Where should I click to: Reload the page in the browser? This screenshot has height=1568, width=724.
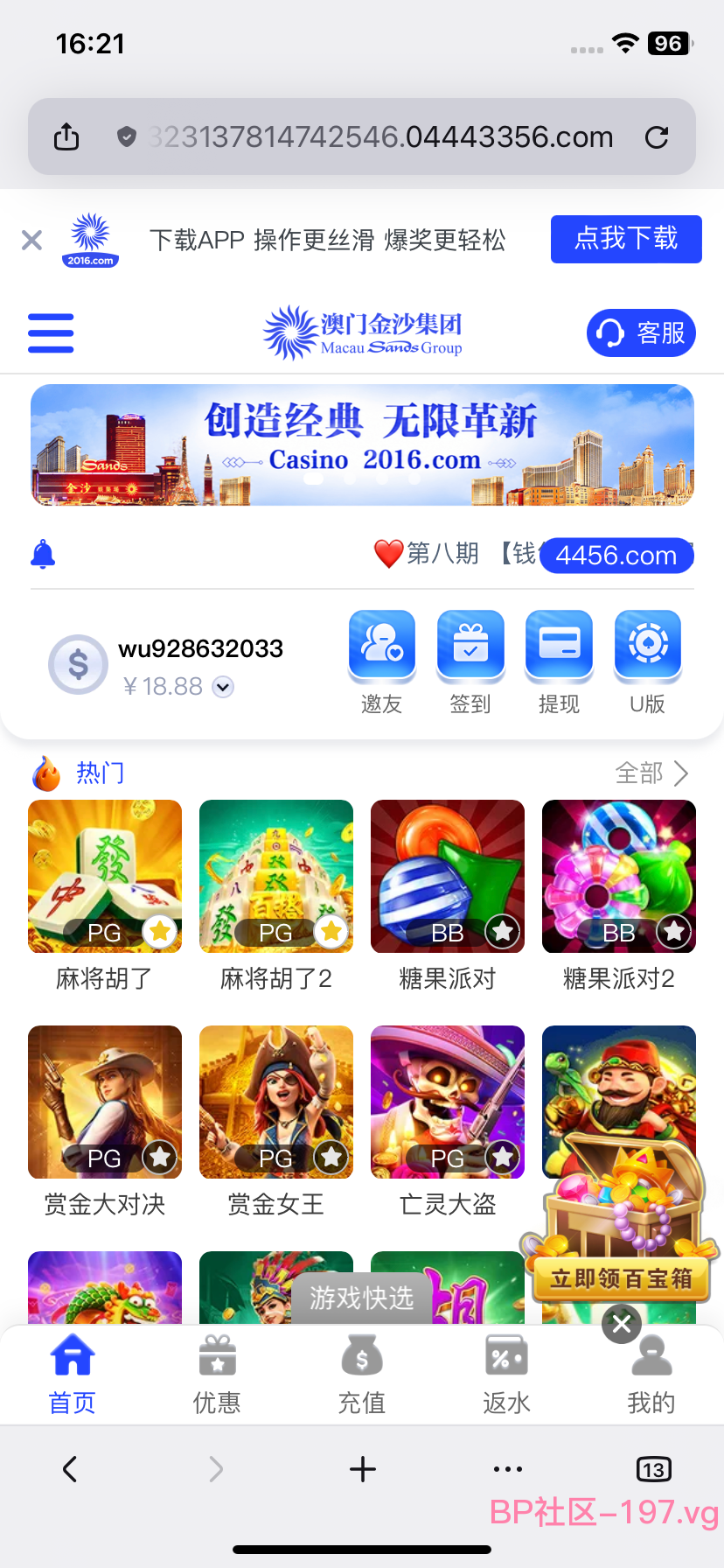[x=657, y=136]
